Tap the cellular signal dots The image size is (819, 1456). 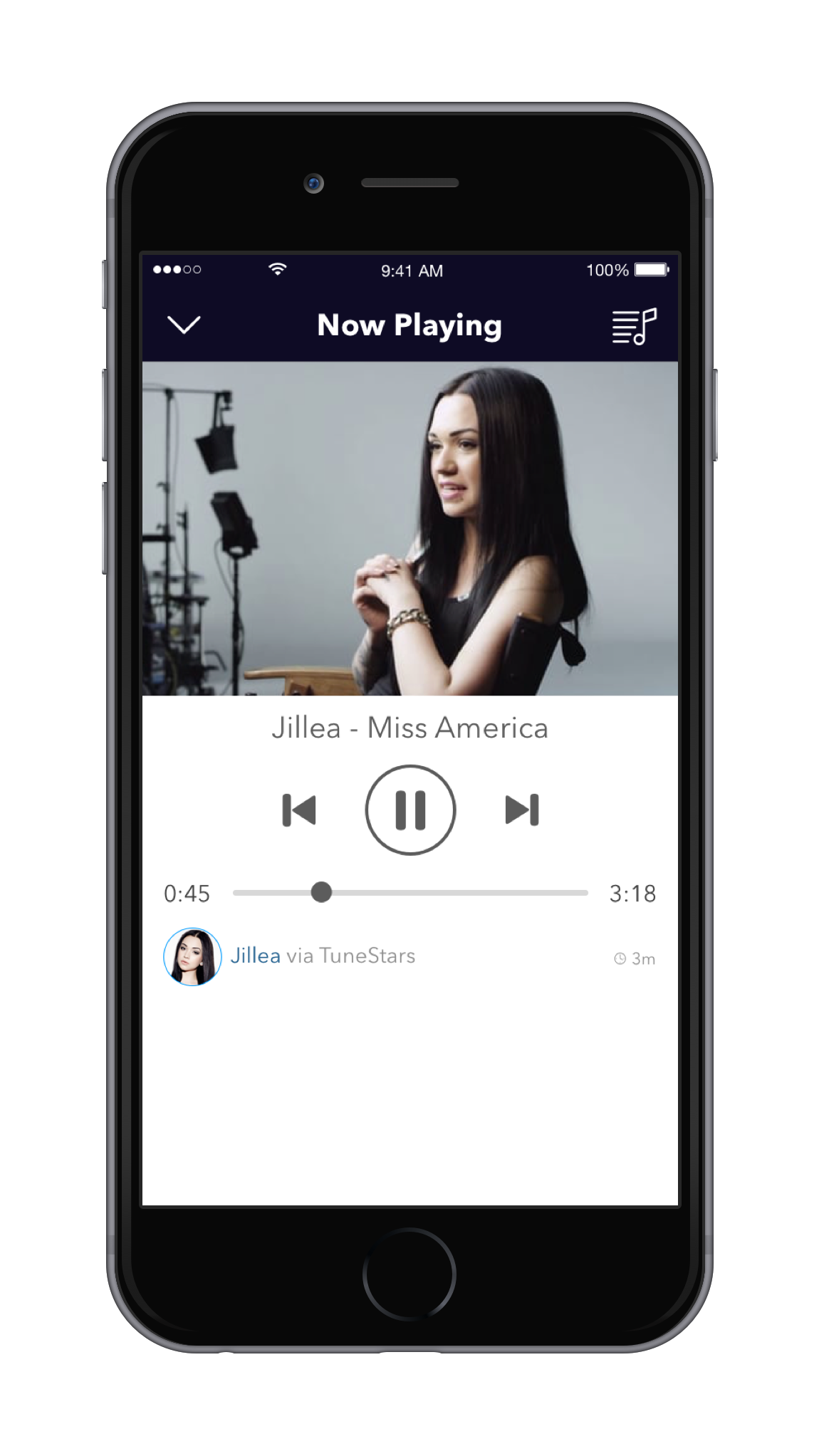(178, 270)
